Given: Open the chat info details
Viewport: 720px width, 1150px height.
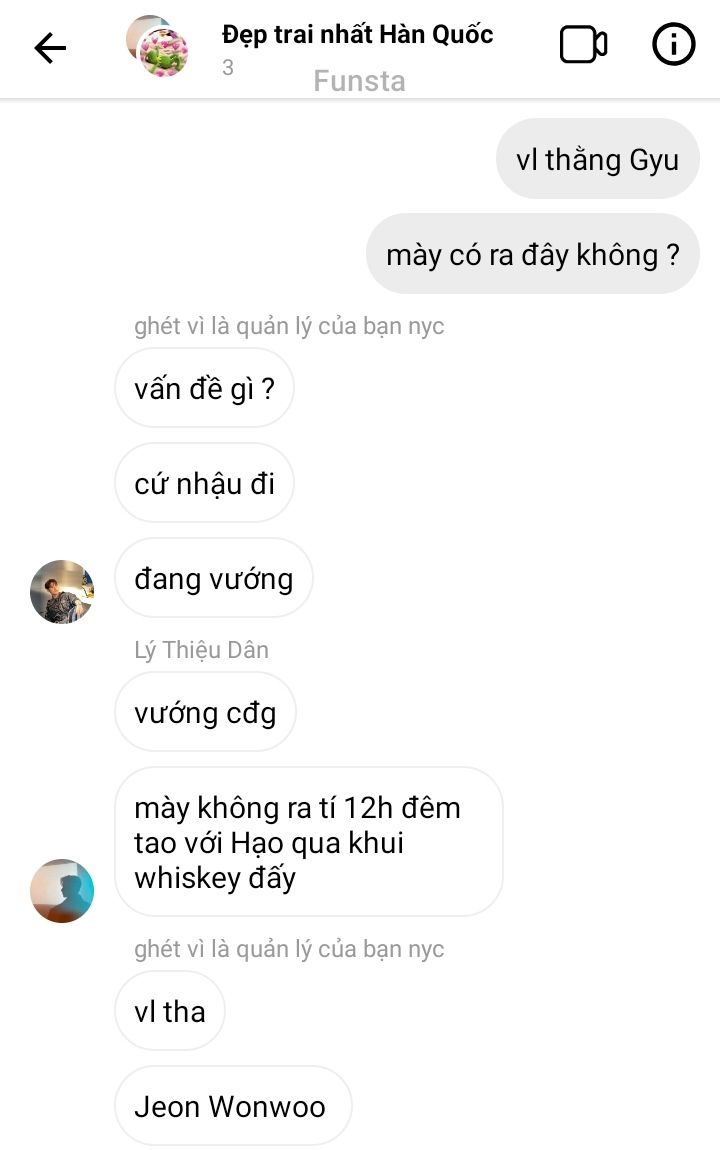Looking at the screenshot, I should 673,45.
